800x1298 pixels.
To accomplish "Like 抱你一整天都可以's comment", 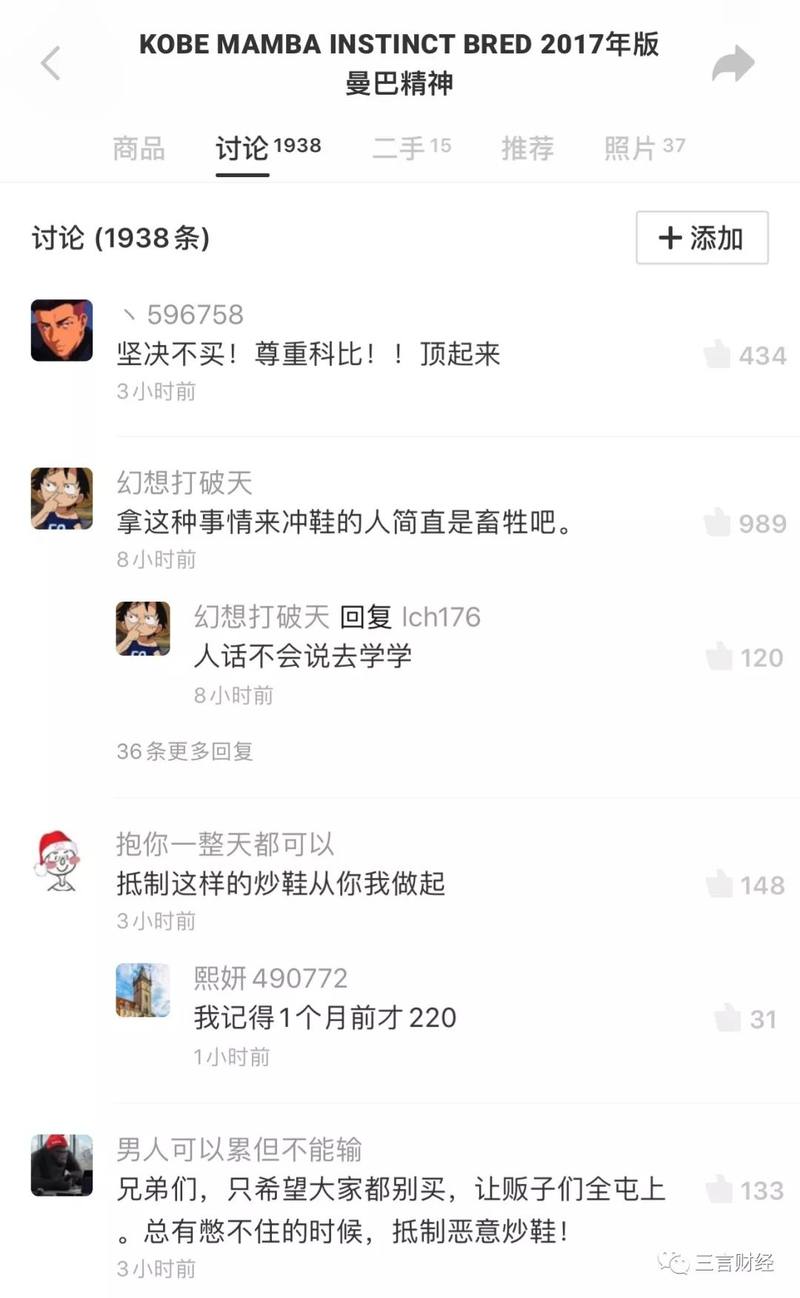I will click(745, 885).
